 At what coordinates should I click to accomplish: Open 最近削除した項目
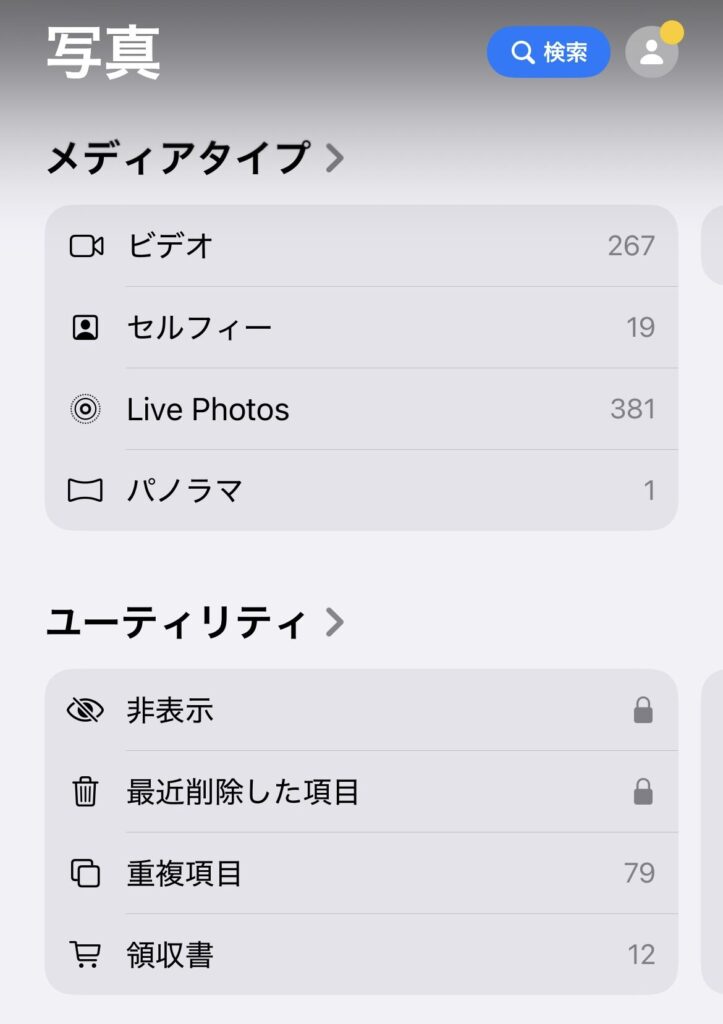tap(360, 792)
